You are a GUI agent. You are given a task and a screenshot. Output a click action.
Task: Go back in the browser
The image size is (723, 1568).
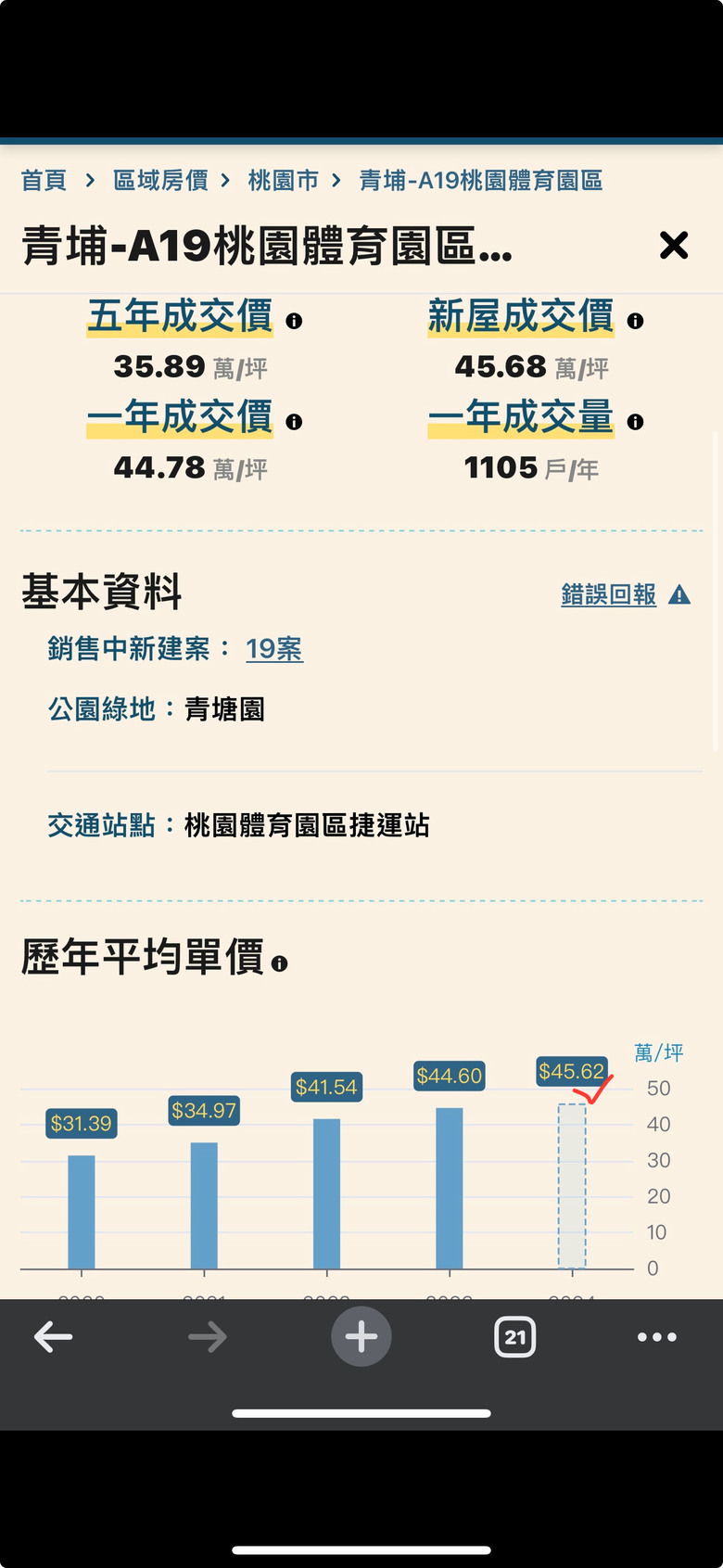[x=53, y=1336]
